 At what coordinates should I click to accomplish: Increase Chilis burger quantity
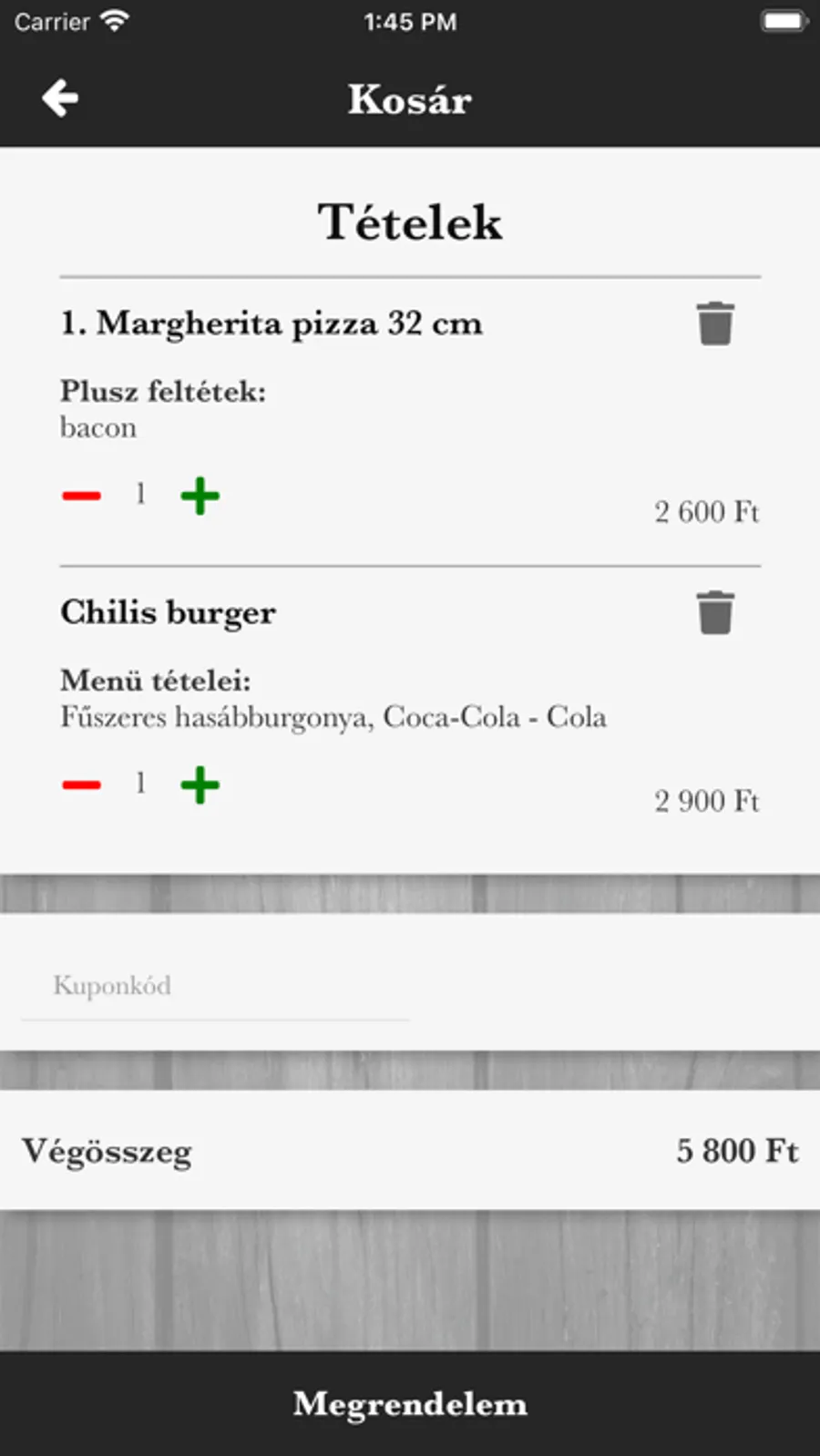click(x=200, y=784)
